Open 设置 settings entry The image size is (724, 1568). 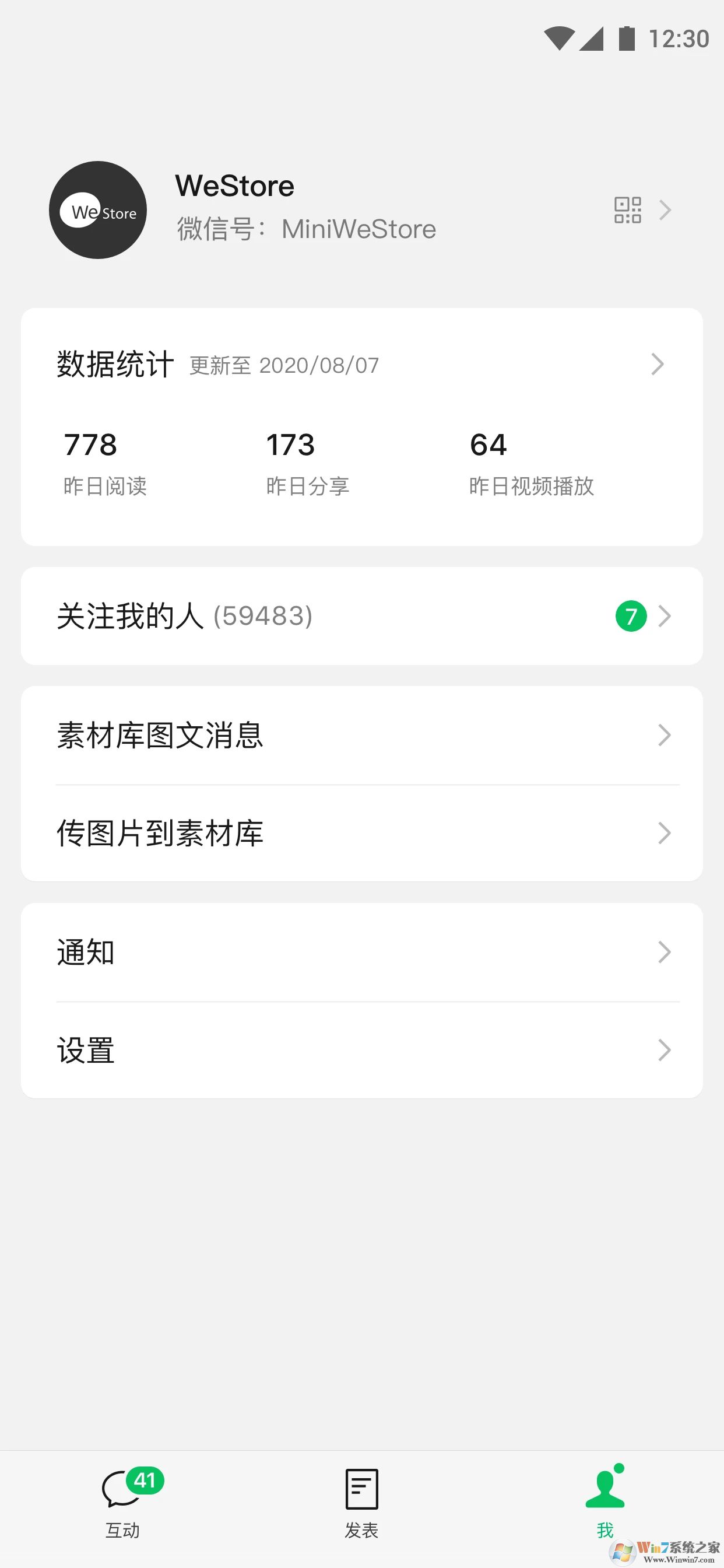click(361, 1049)
